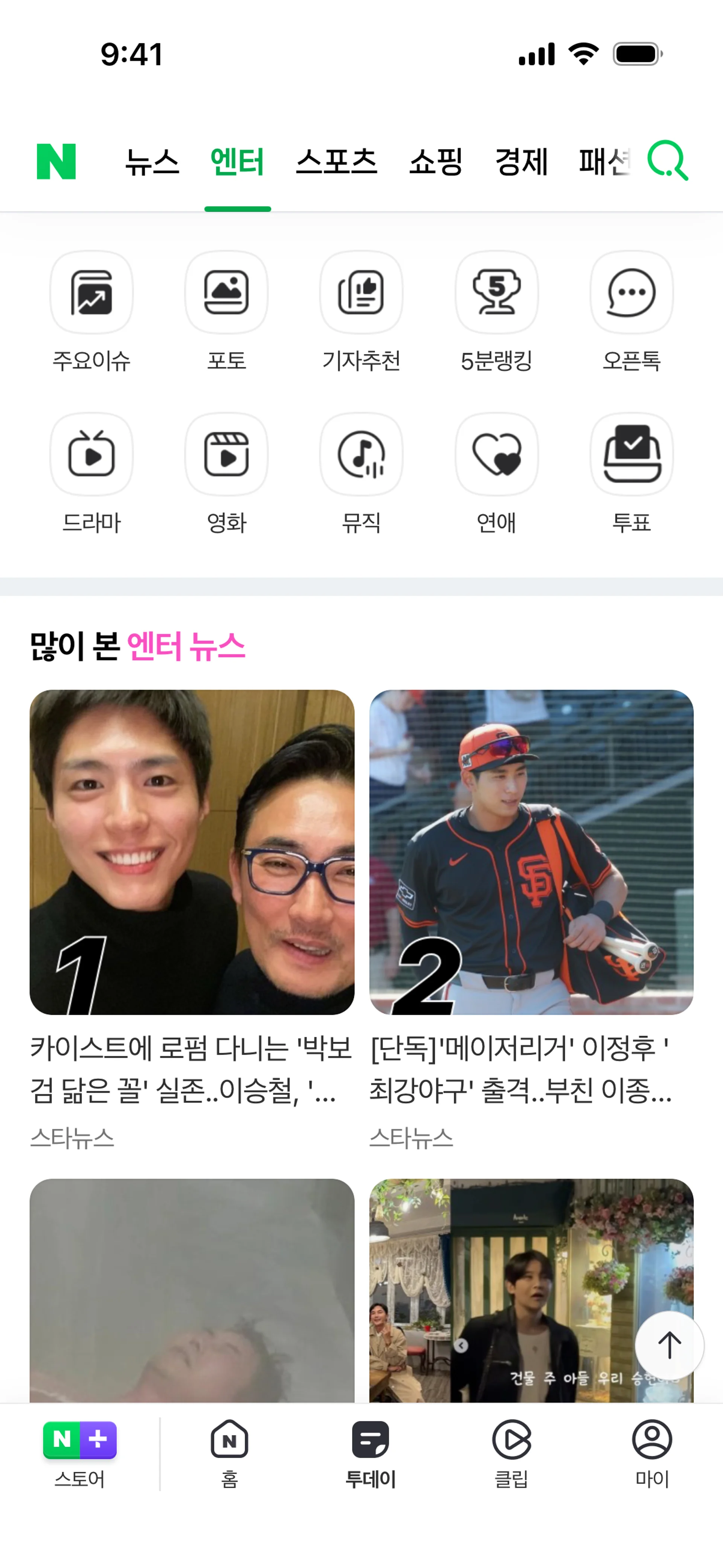Open the 주요이슈 shortcut
The image size is (723, 1568).
pyautogui.click(x=91, y=293)
